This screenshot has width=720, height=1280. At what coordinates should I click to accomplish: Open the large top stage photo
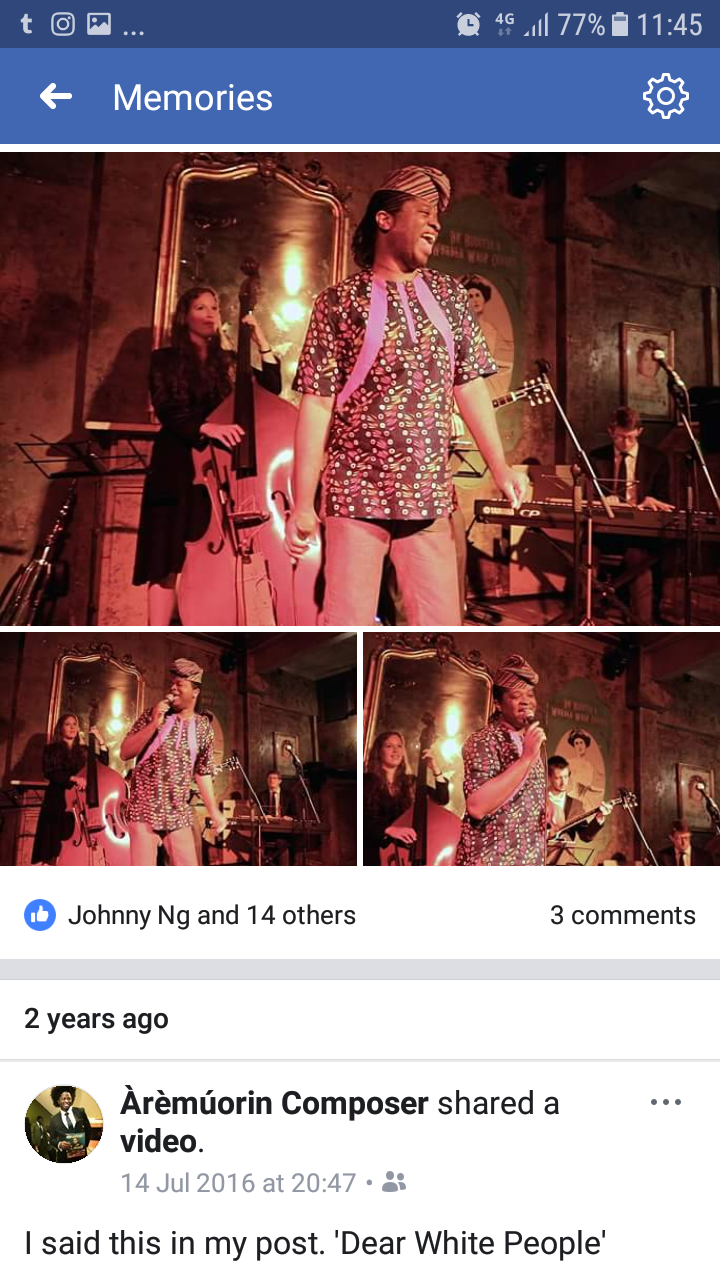360,388
